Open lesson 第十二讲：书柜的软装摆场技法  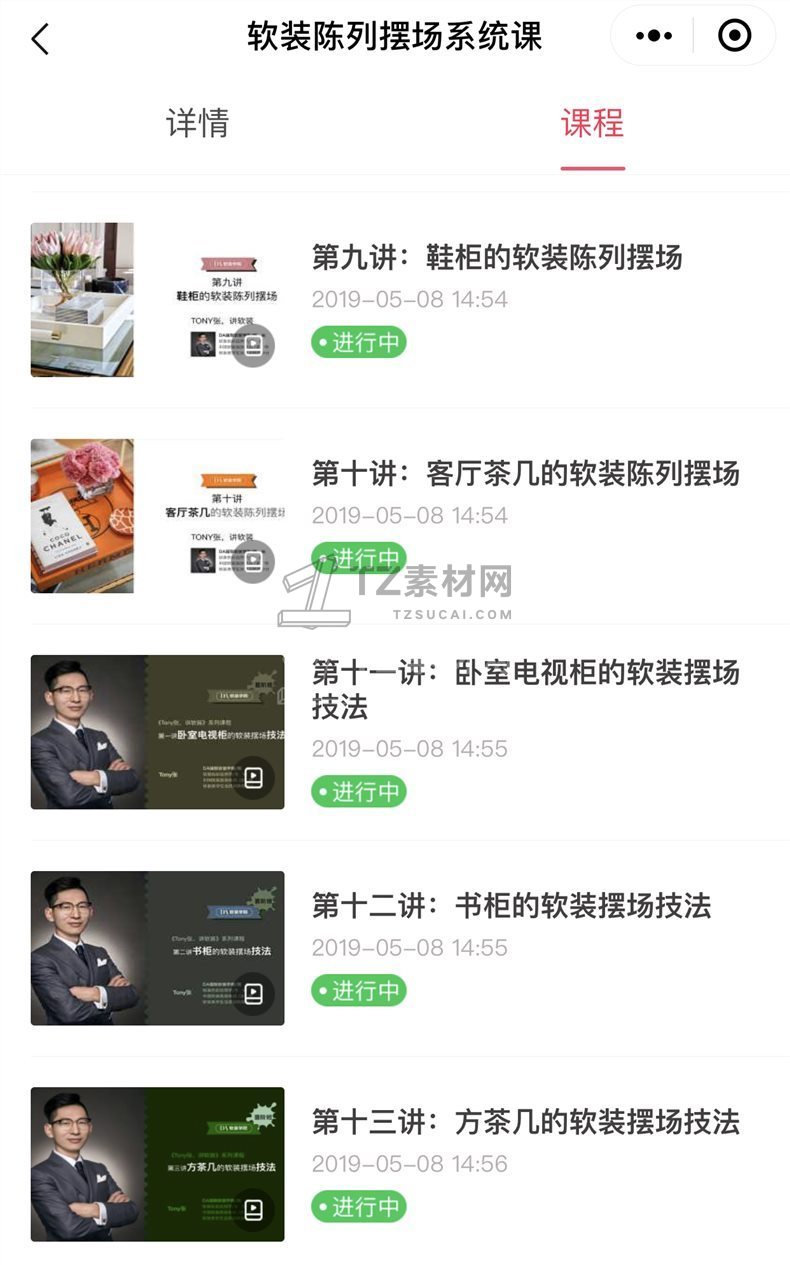[511, 906]
